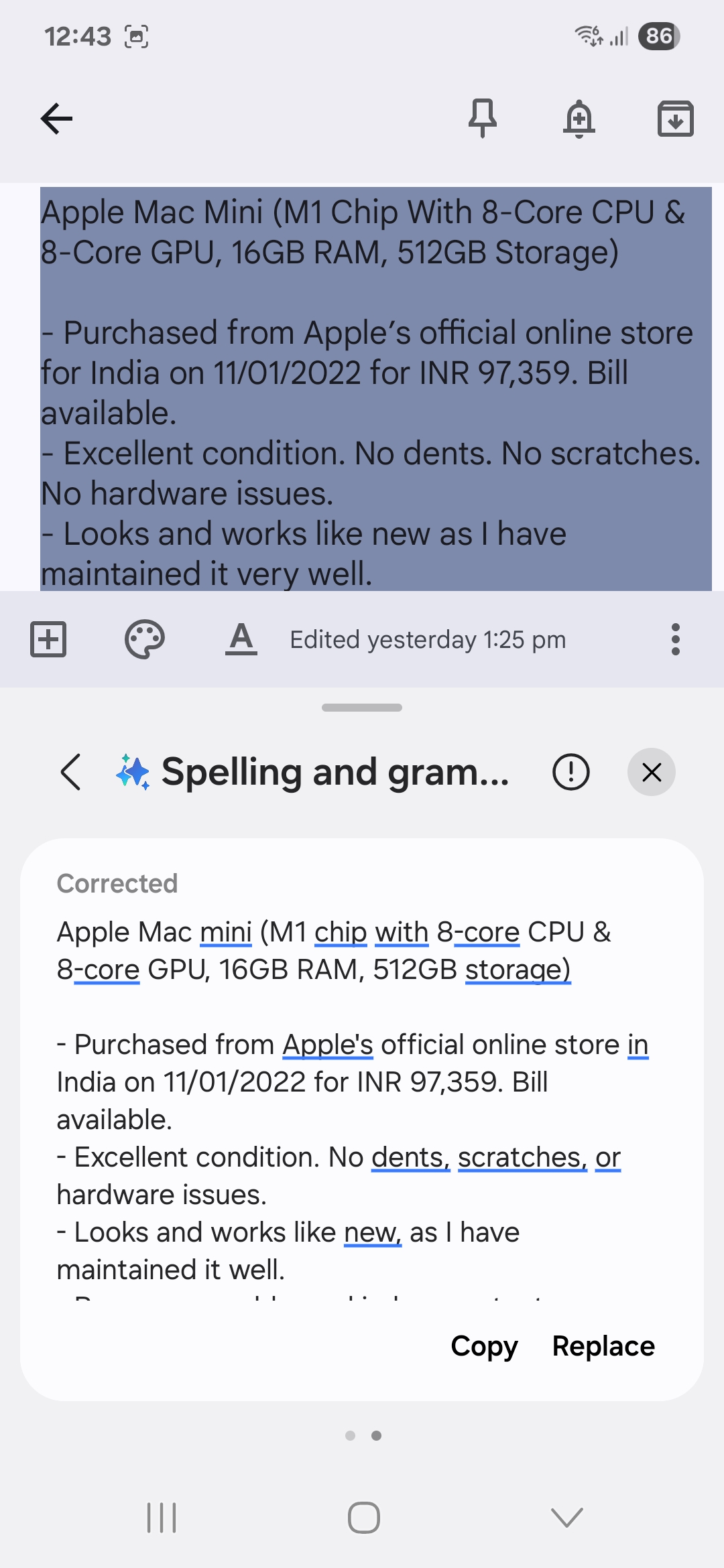Copy the corrected text
724x1568 pixels.
[x=484, y=1346]
